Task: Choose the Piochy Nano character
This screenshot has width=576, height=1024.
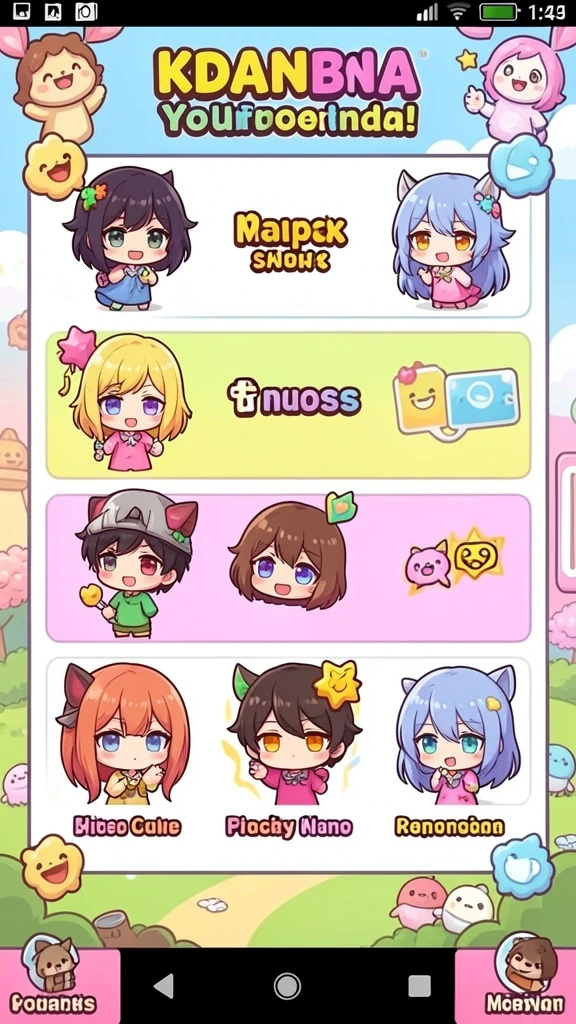Action: pyautogui.click(x=289, y=748)
